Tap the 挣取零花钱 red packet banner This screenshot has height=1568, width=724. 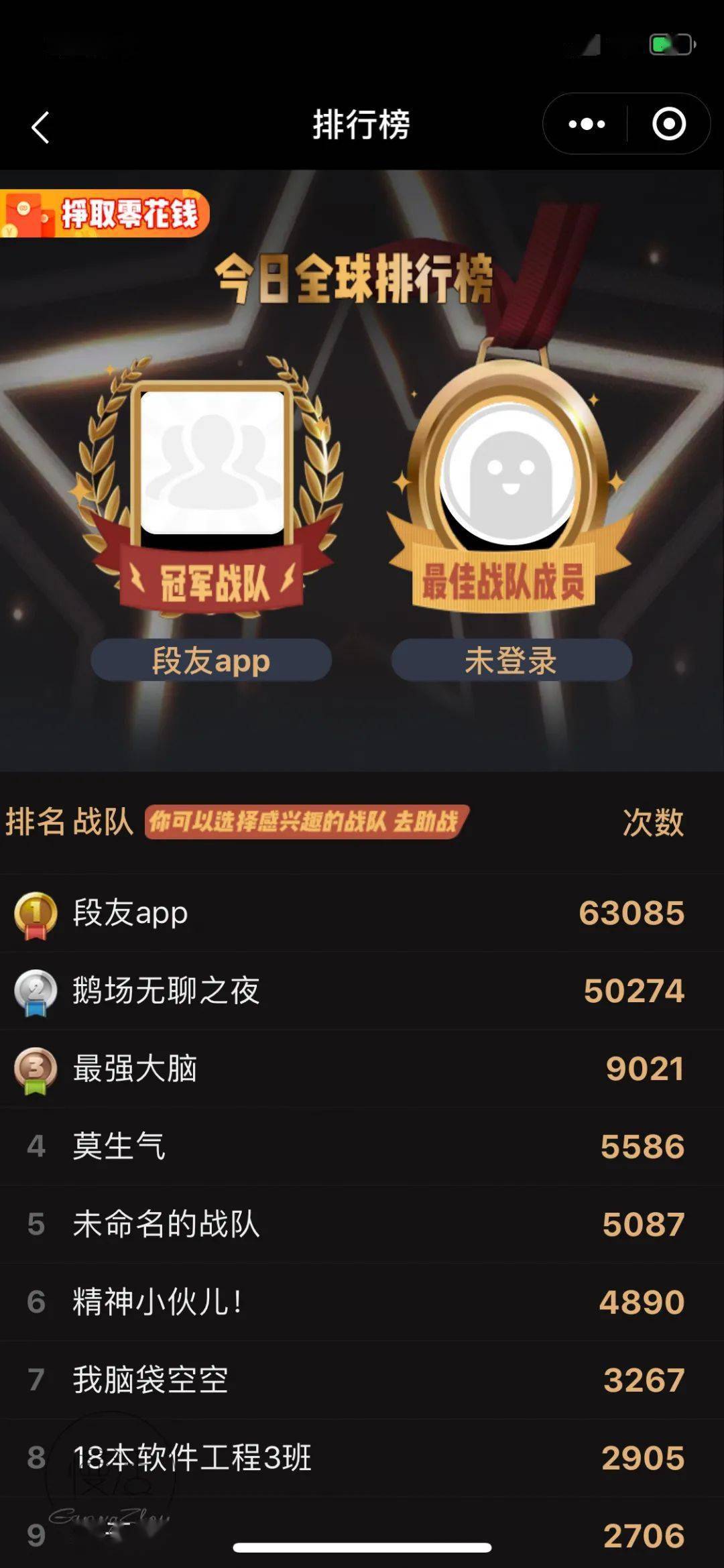pos(105,214)
